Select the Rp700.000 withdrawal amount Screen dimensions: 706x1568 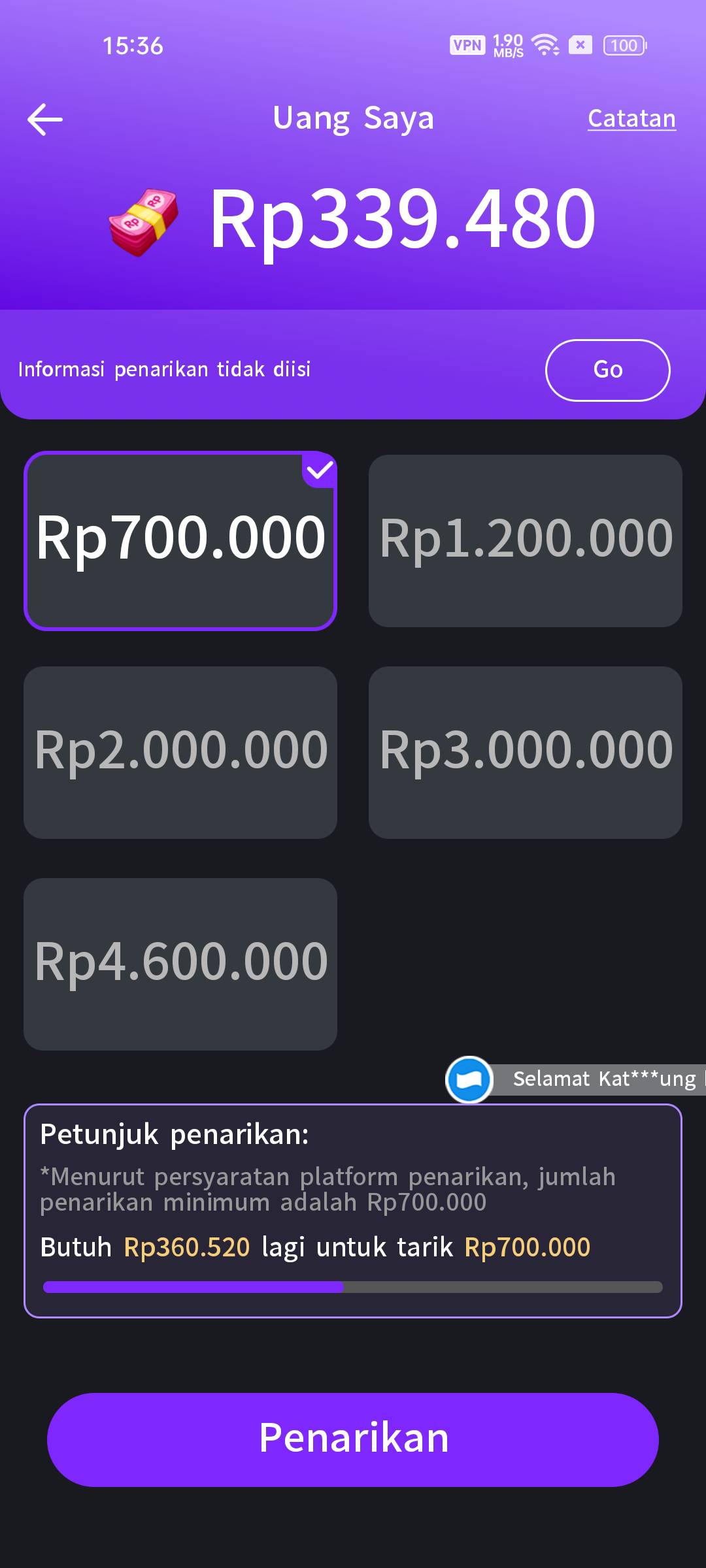coord(180,540)
